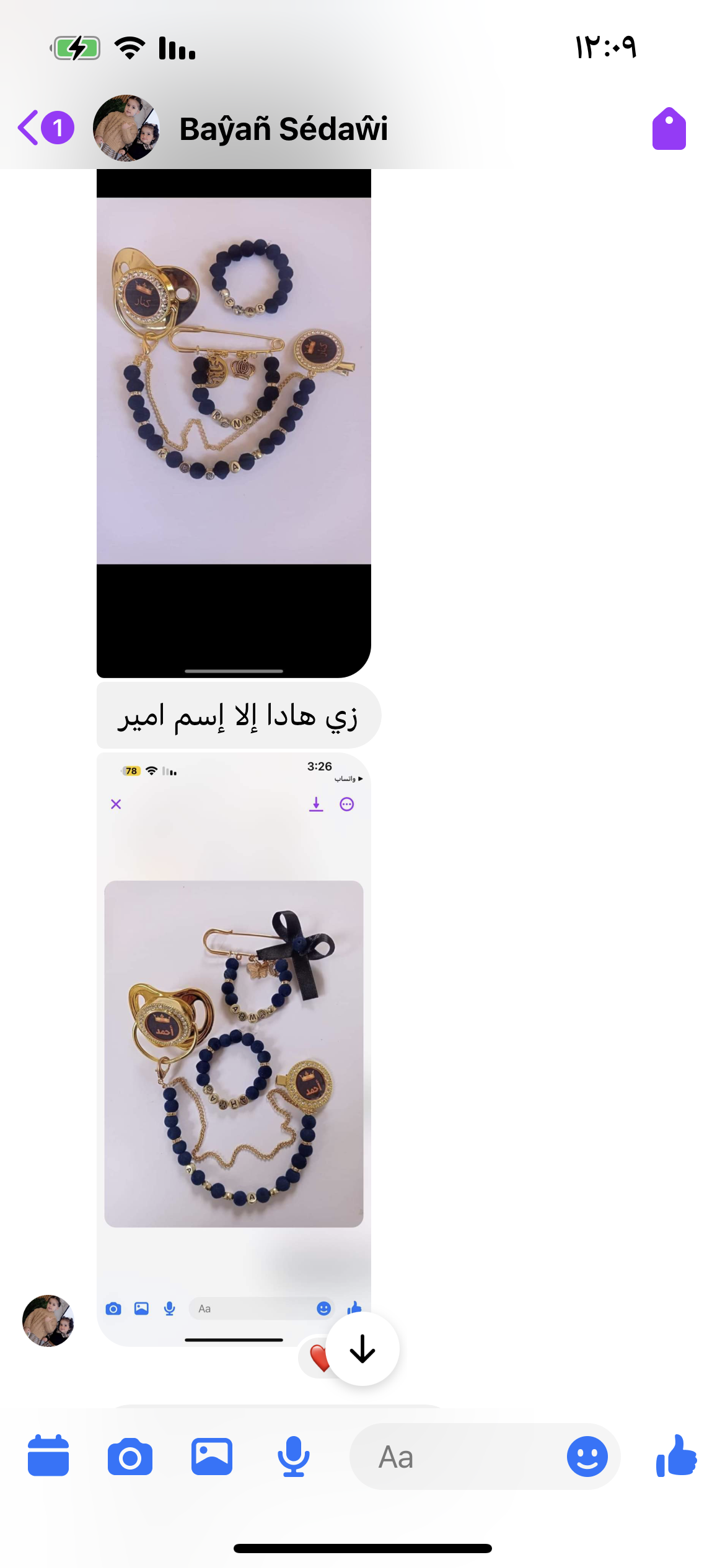Tap the microphone to record voice

click(x=293, y=1457)
